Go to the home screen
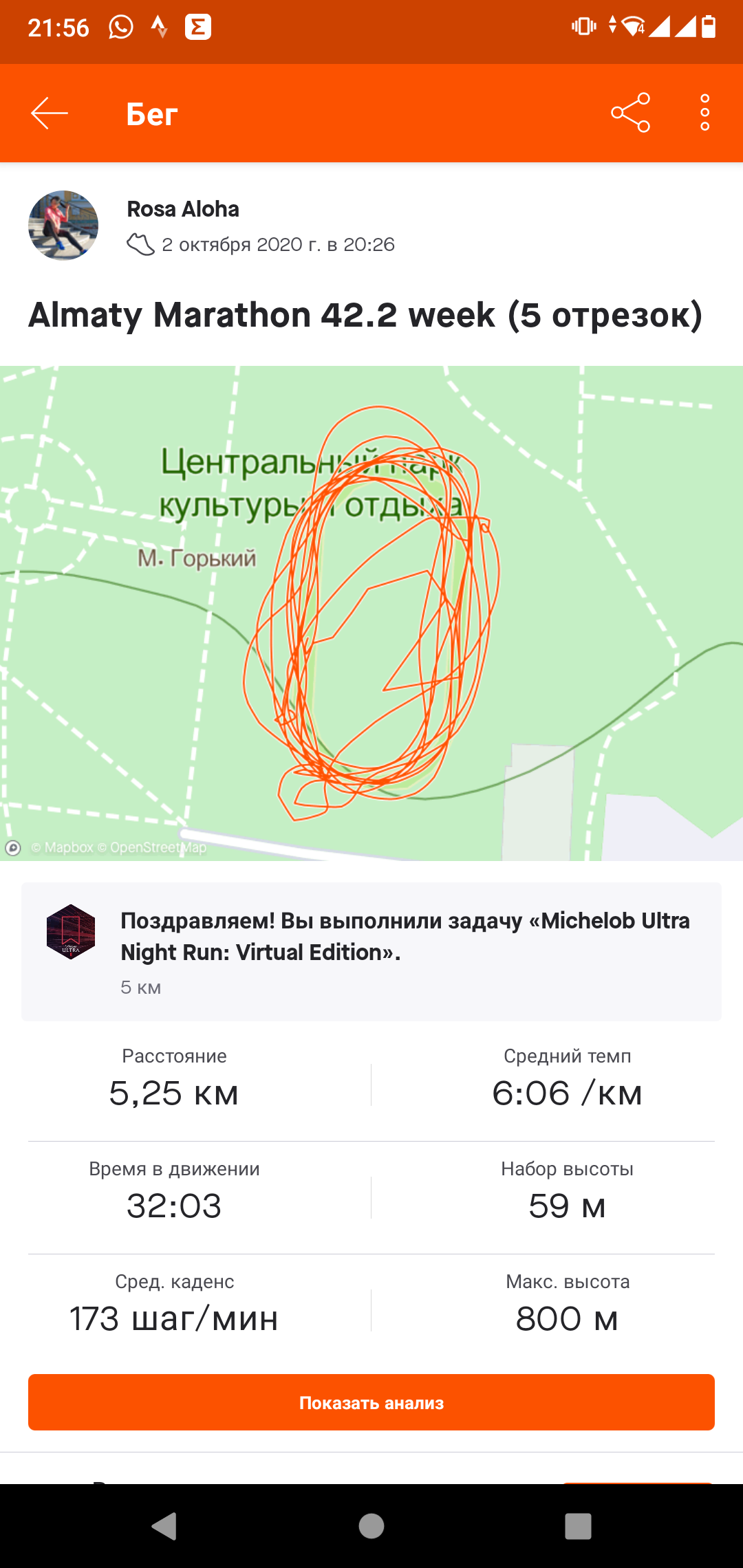743x1568 pixels. (x=371, y=1526)
